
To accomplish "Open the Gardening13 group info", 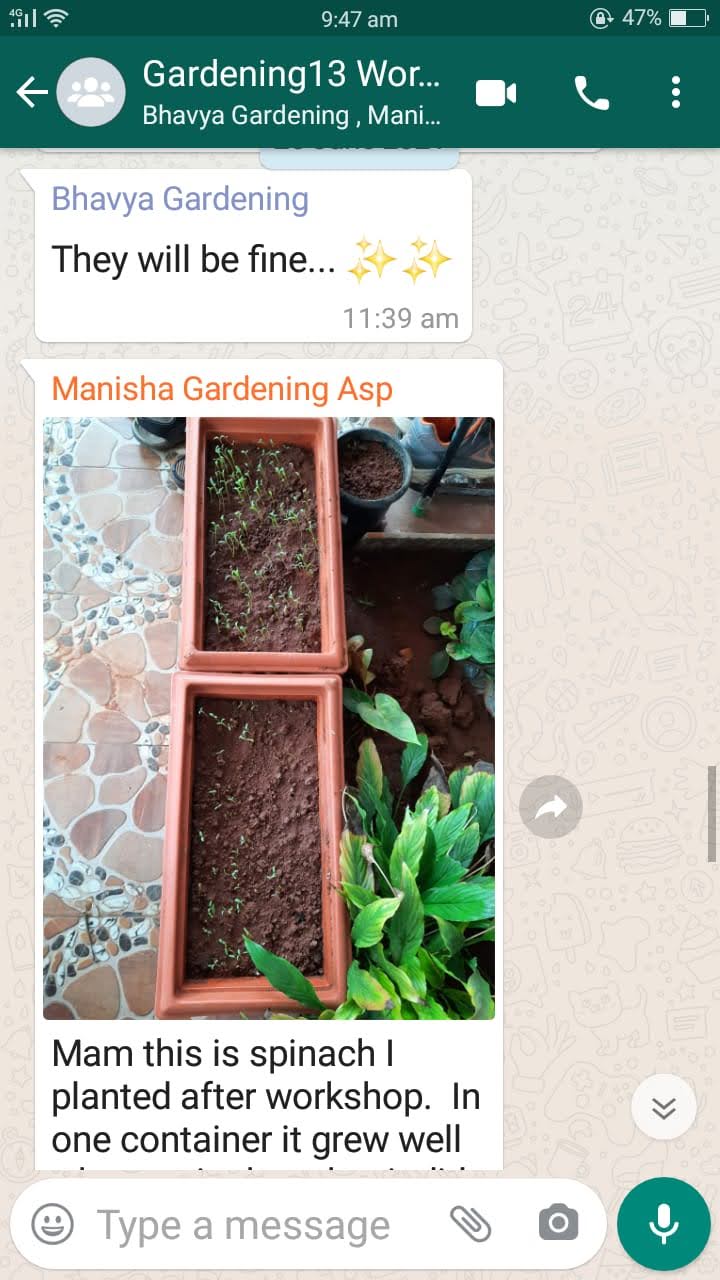I will click(x=290, y=92).
